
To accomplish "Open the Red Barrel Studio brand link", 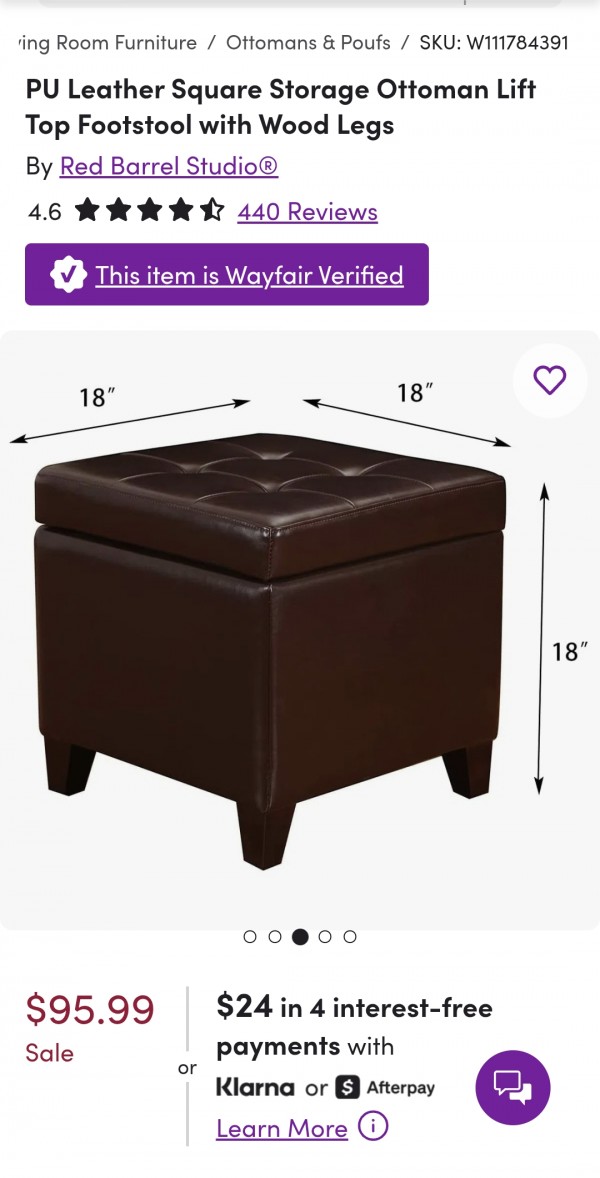I will [x=169, y=166].
